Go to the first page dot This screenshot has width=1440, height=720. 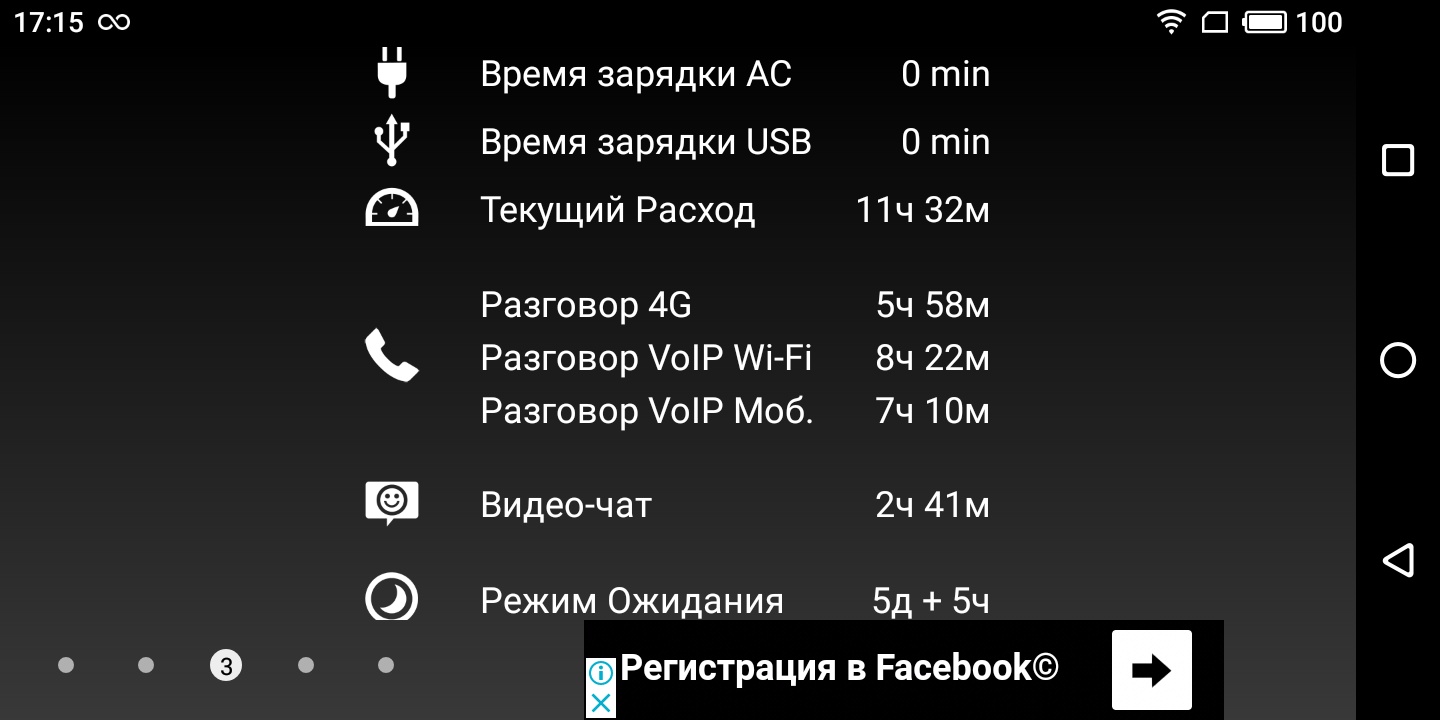66,665
